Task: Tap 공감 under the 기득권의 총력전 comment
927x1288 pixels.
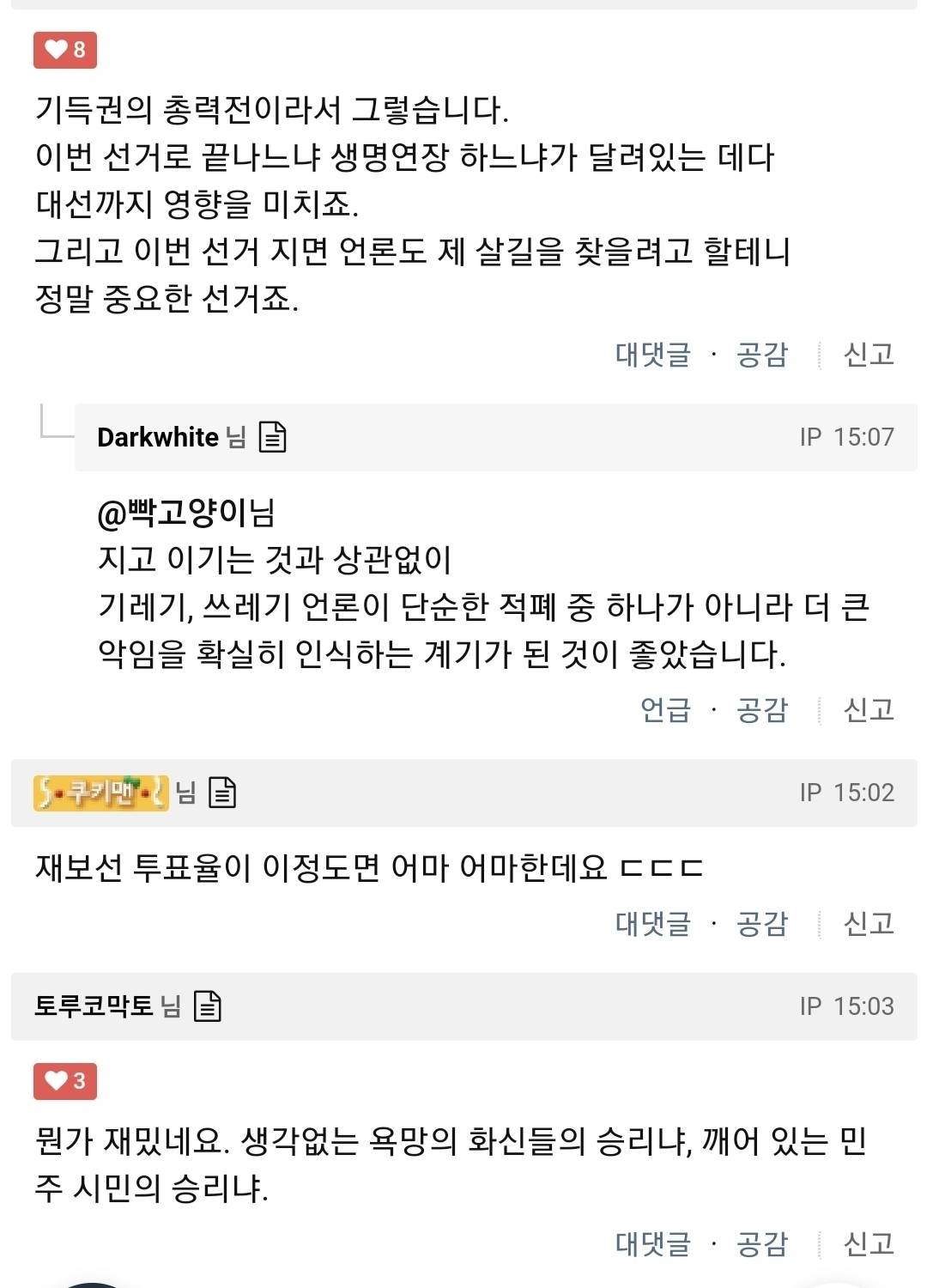Action: pyautogui.click(x=761, y=354)
